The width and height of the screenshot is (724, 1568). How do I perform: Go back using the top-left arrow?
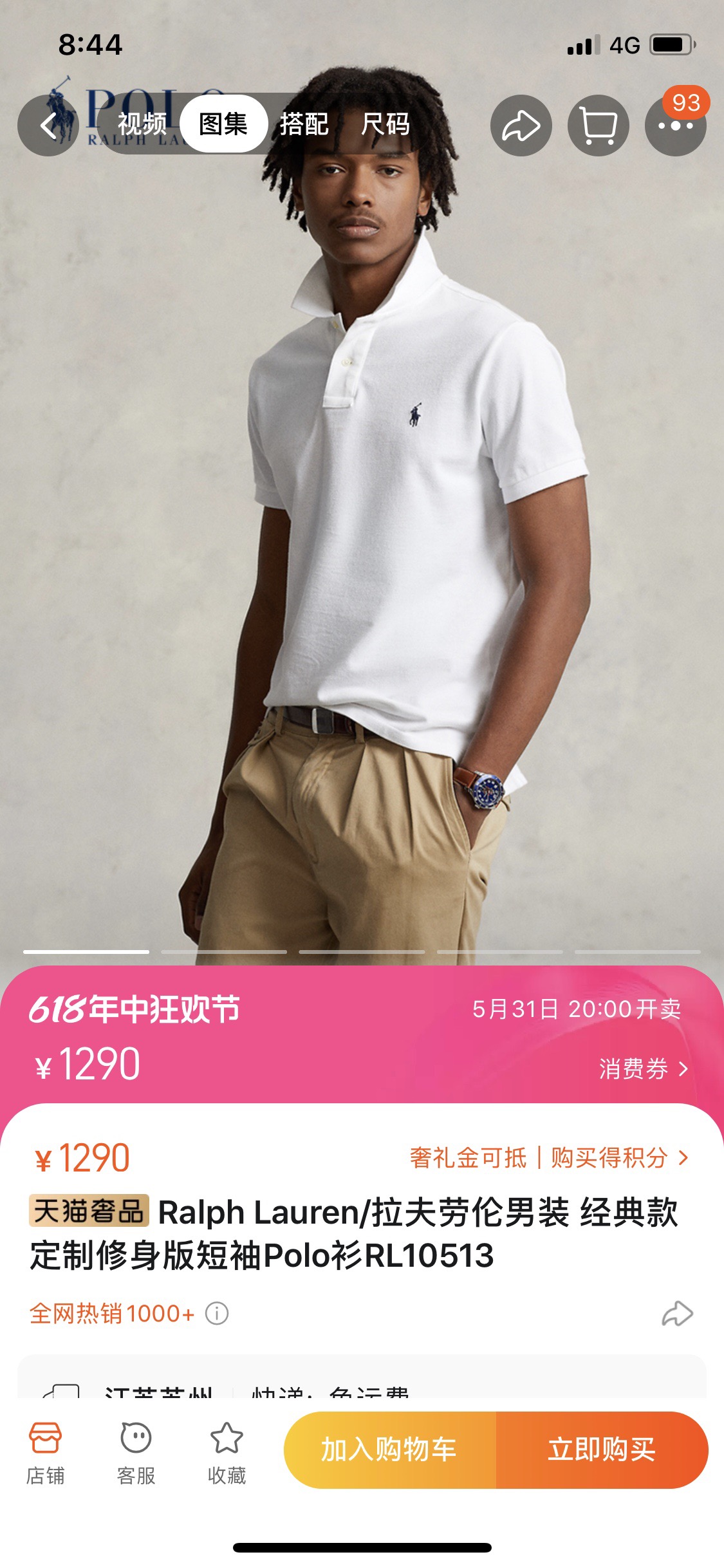48,125
